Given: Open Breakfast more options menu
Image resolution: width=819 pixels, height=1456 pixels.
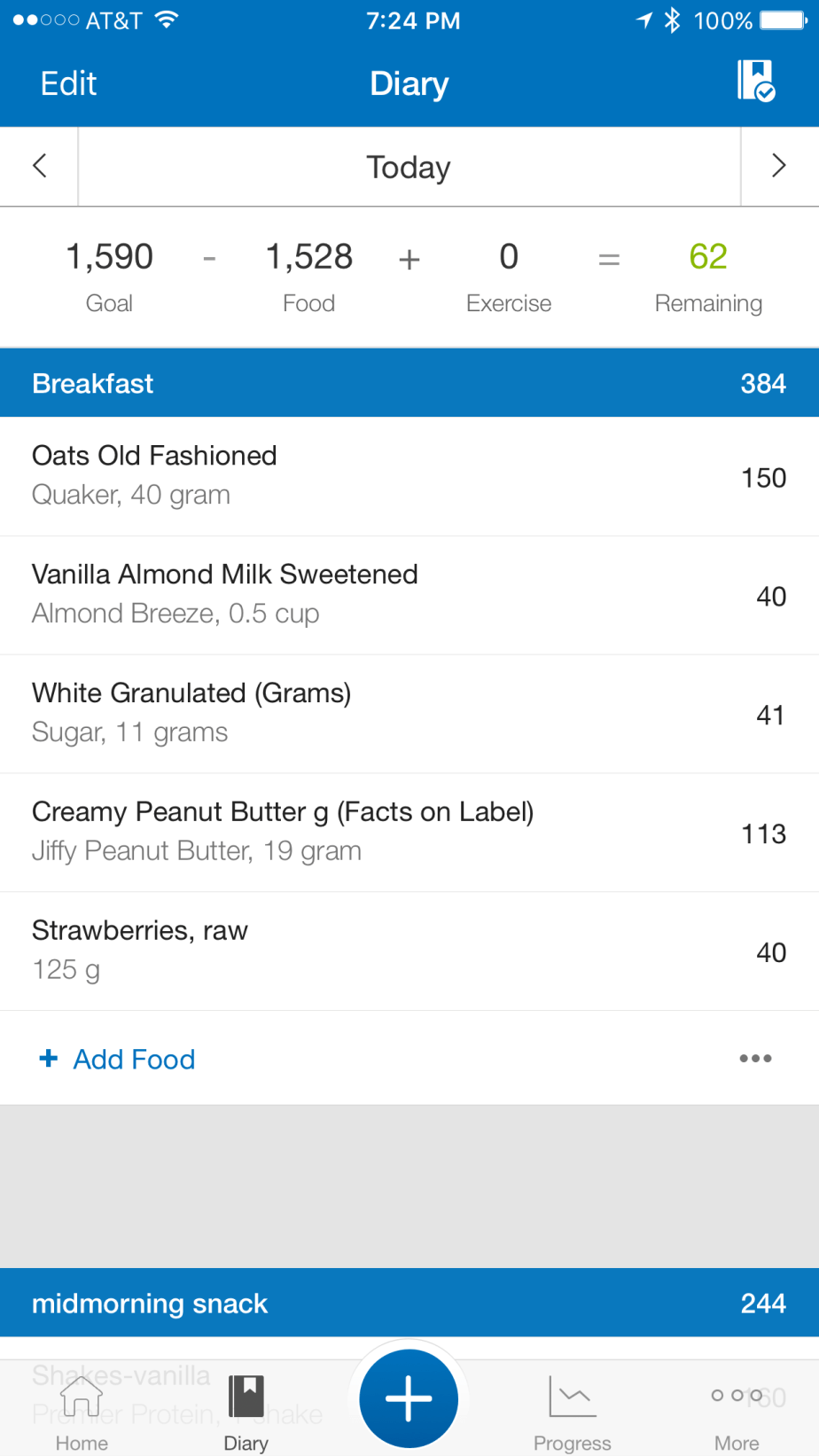Looking at the screenshot, I should tap(755, 1058).
